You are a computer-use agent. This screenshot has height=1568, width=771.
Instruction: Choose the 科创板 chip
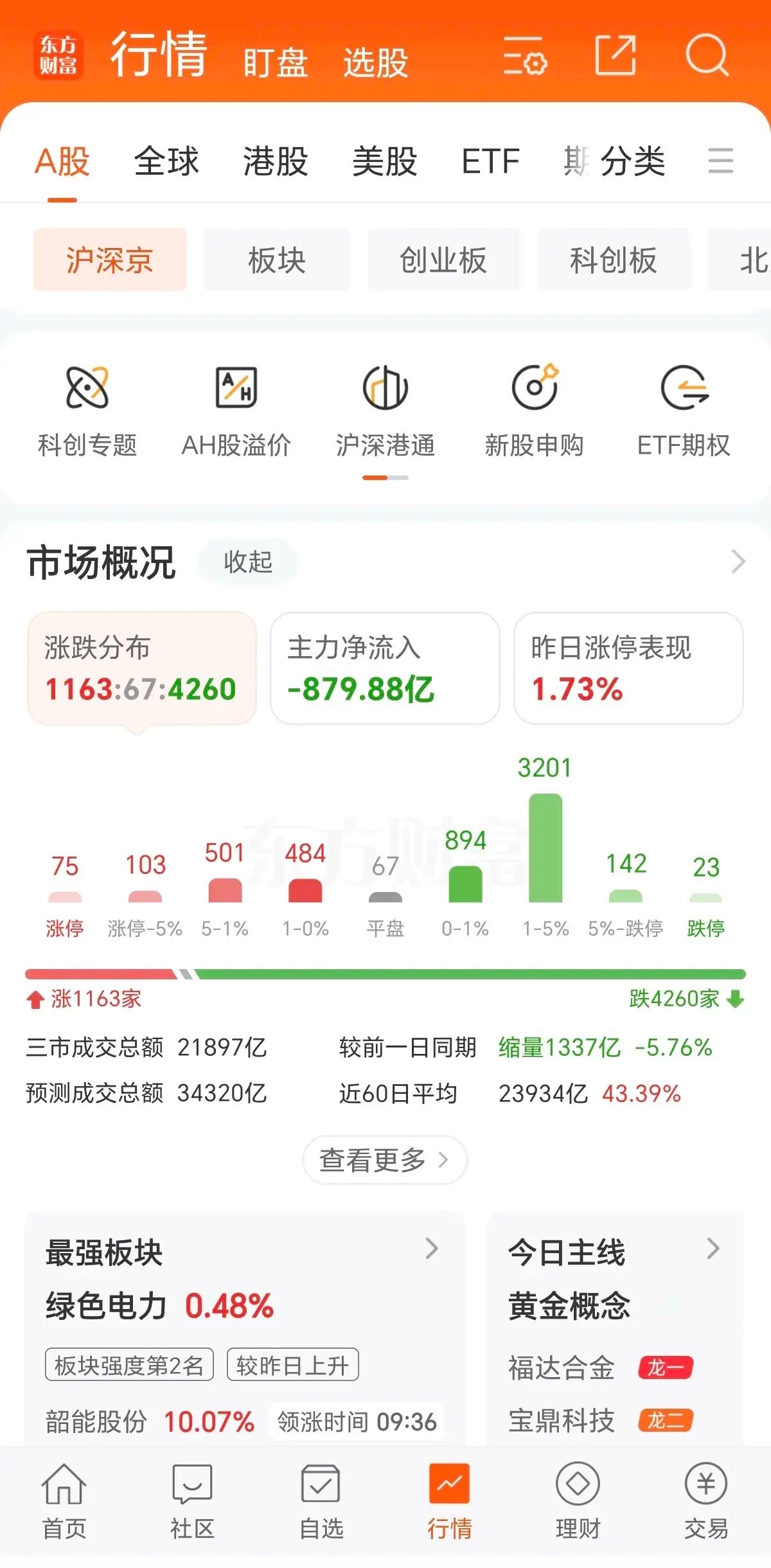[614, 260]
